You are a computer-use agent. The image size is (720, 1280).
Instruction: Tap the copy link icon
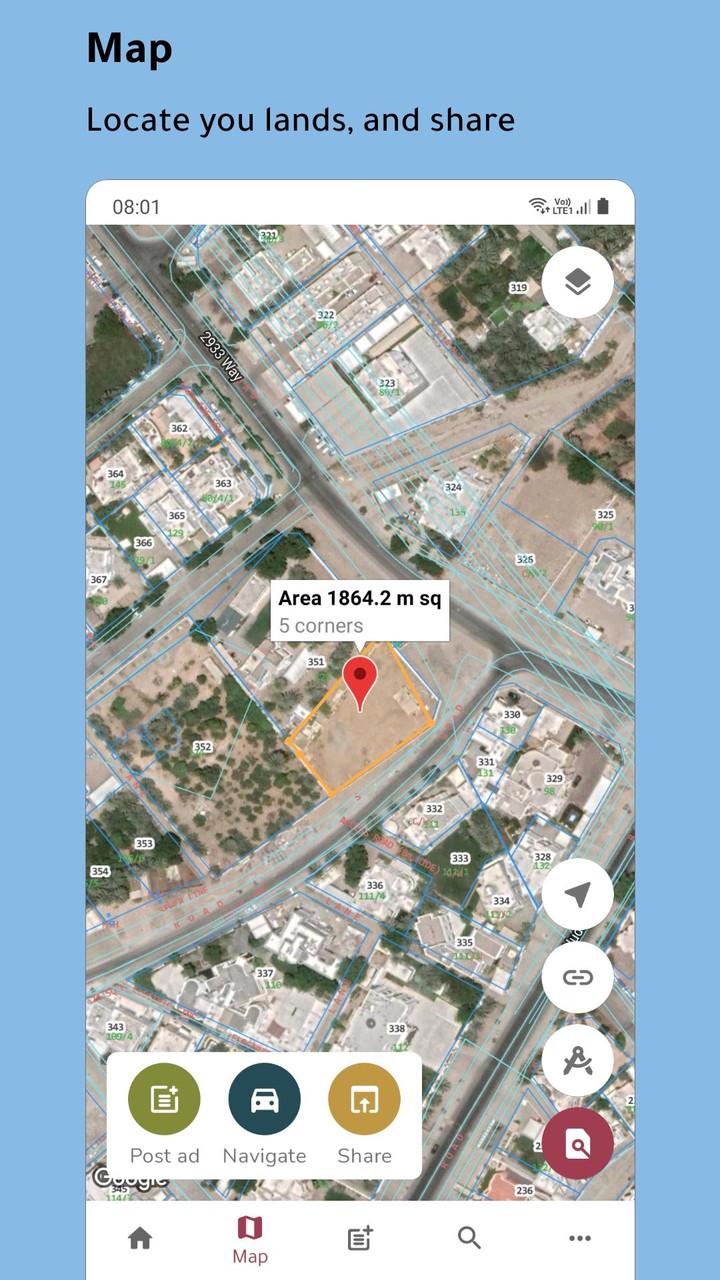click(578, 977)
